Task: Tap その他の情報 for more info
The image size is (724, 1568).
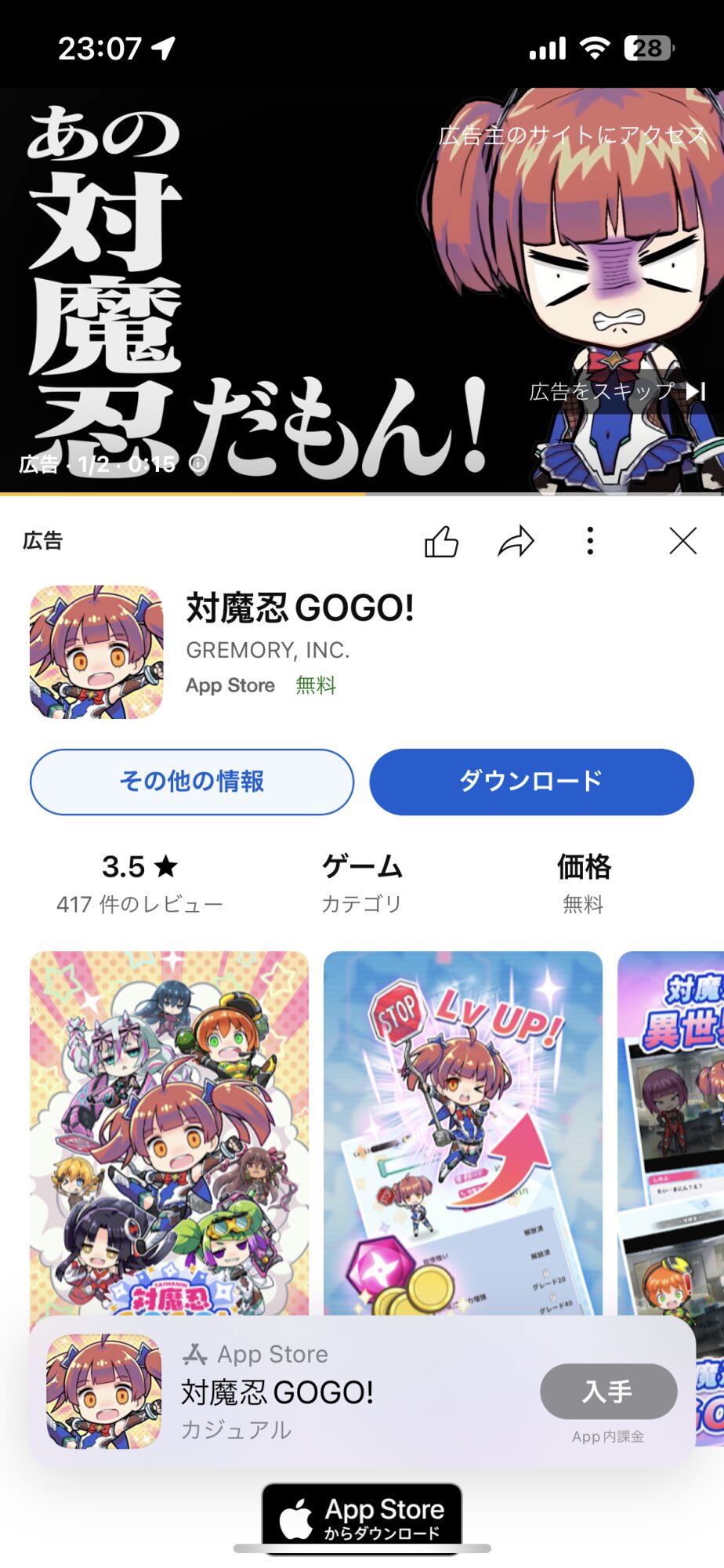Action: click(x=192, y=782)
